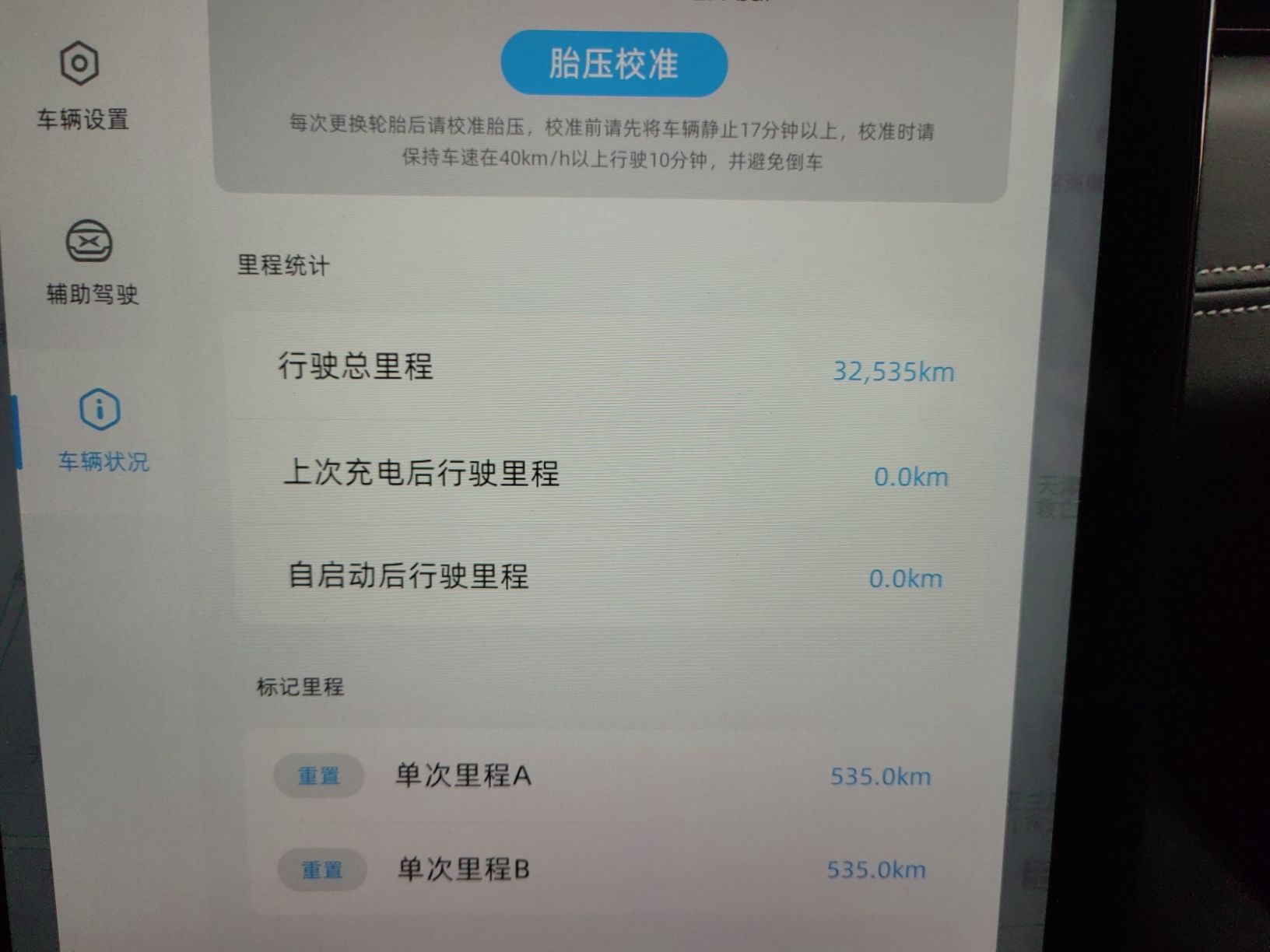Open the 车辆设置 section
The image size is (1270, 952).
click(x=81, y=86)
